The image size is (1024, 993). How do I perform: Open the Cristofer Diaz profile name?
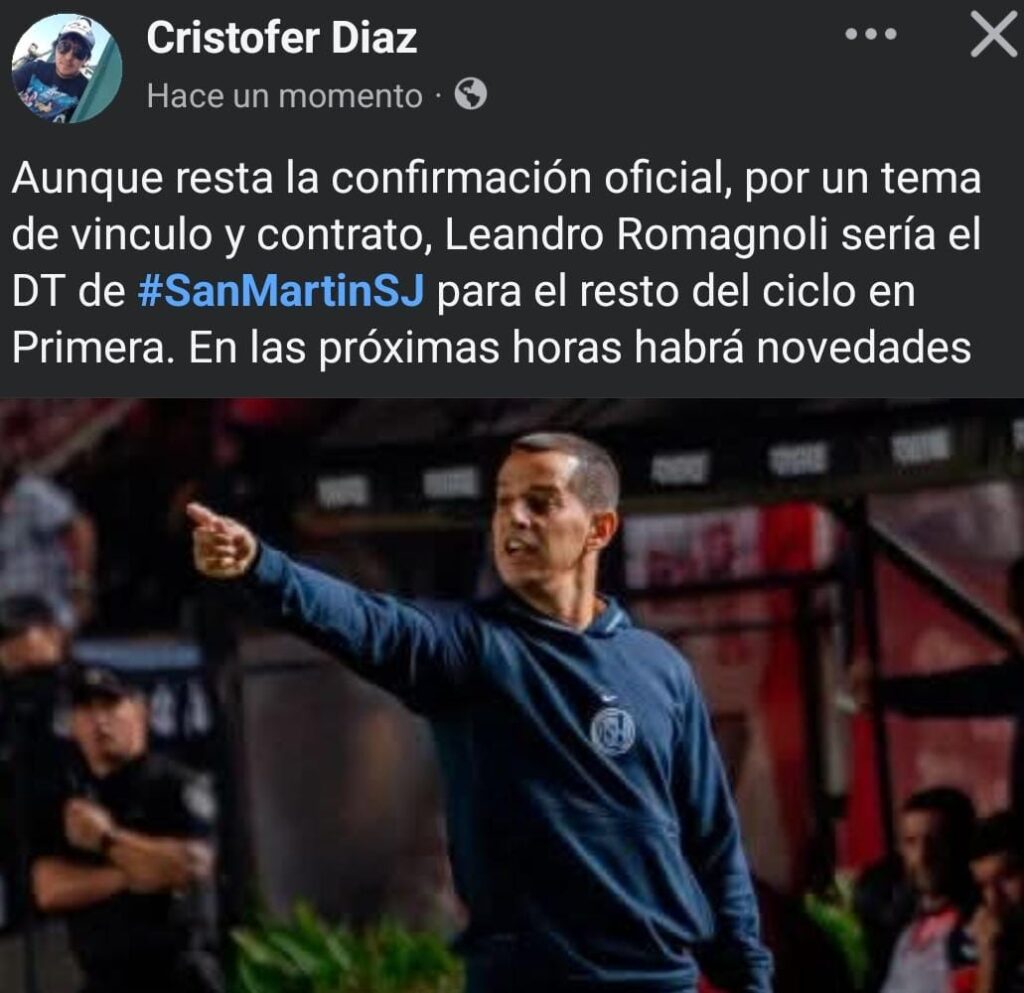(x=281, y=39)
